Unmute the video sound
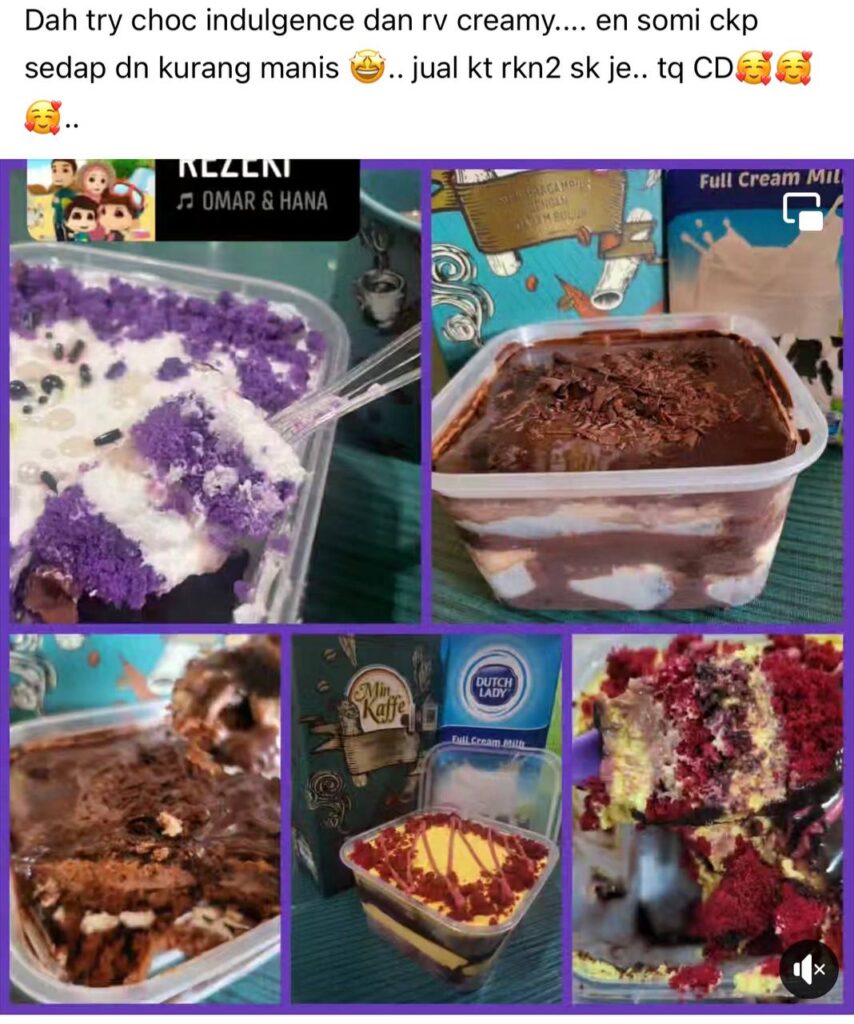This screenshot has height=1024, width=854. pos(808,968)
